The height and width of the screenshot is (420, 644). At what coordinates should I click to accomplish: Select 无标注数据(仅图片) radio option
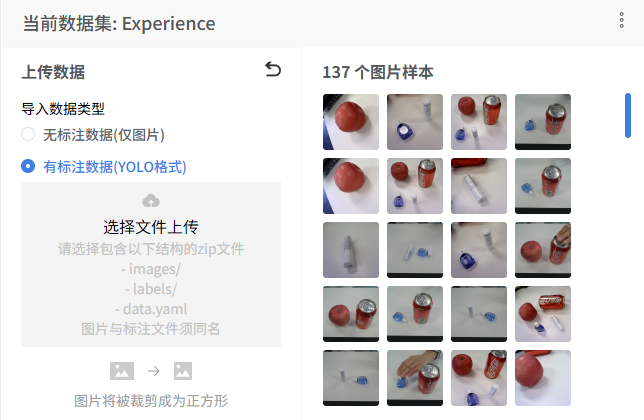[x=28, y=134]
